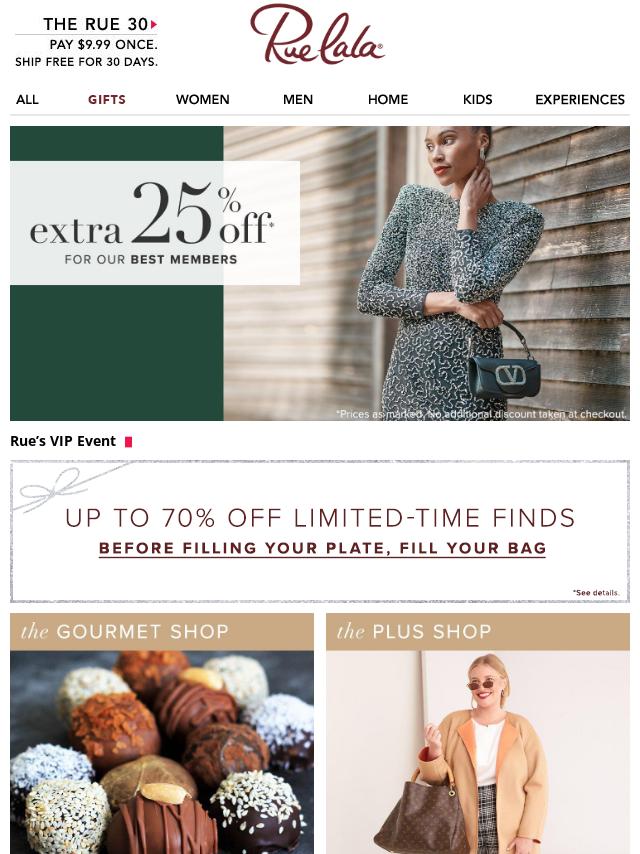Image resolution: width=640 pixels, height=854 pixels.
Task: Open The Rue 30 shipping offer
Action: coord(87,42)
